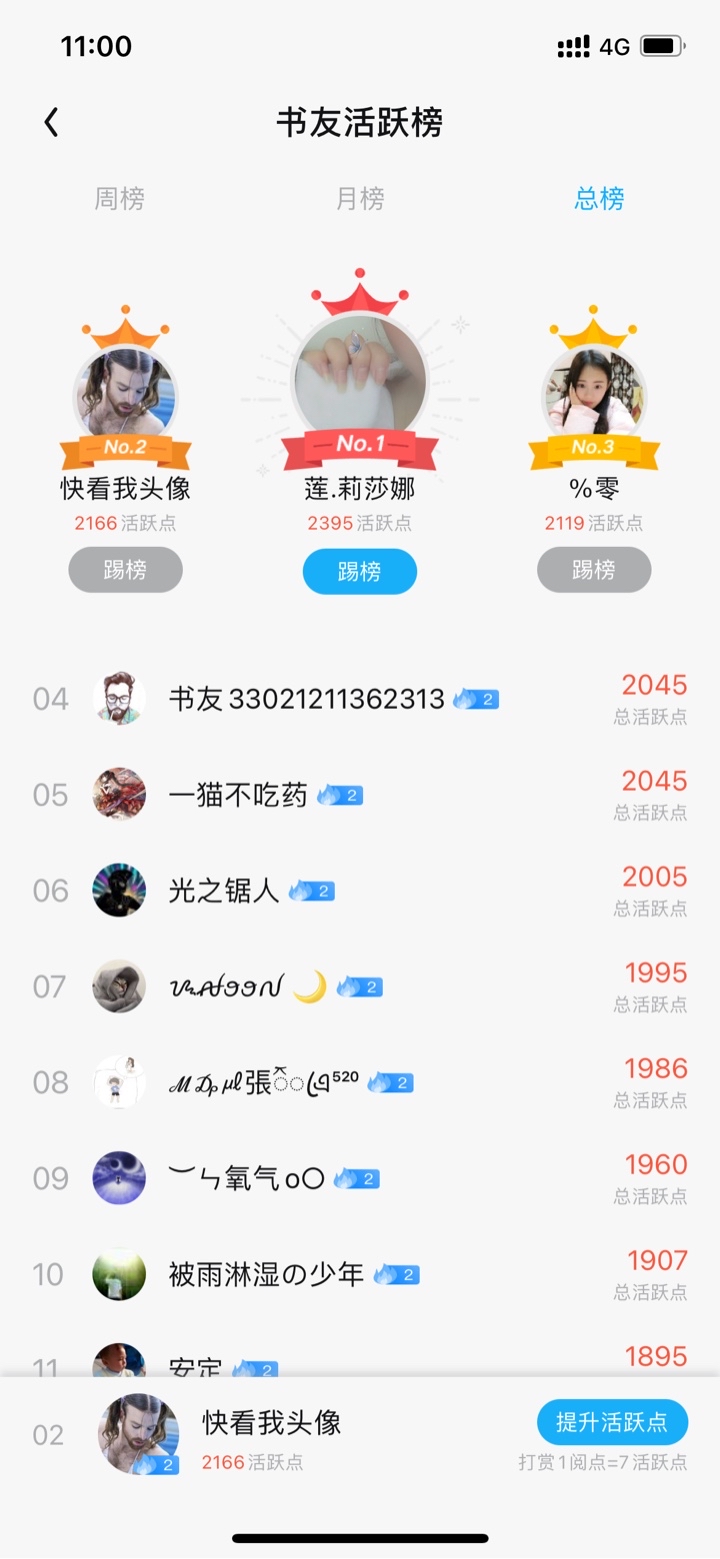
Task: Go back using the top-left arrow
Action: (x=52, y=123)
